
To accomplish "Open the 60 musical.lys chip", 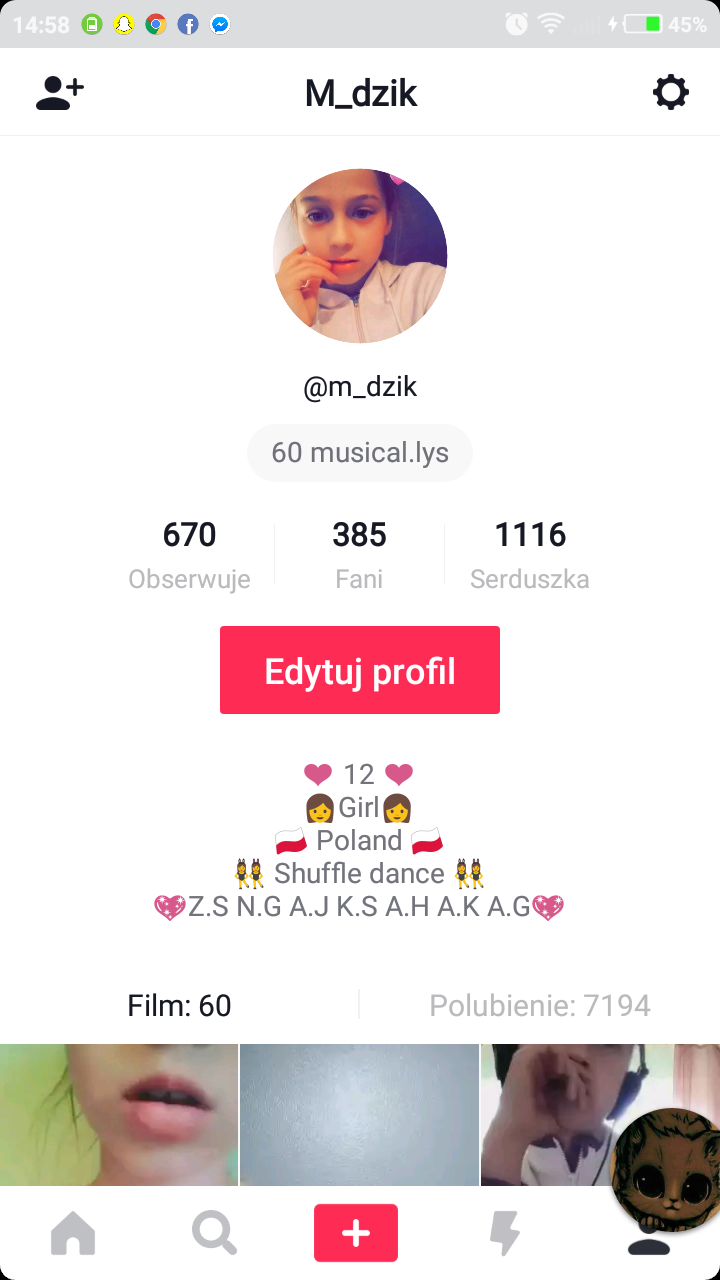I will click(360, 453).
